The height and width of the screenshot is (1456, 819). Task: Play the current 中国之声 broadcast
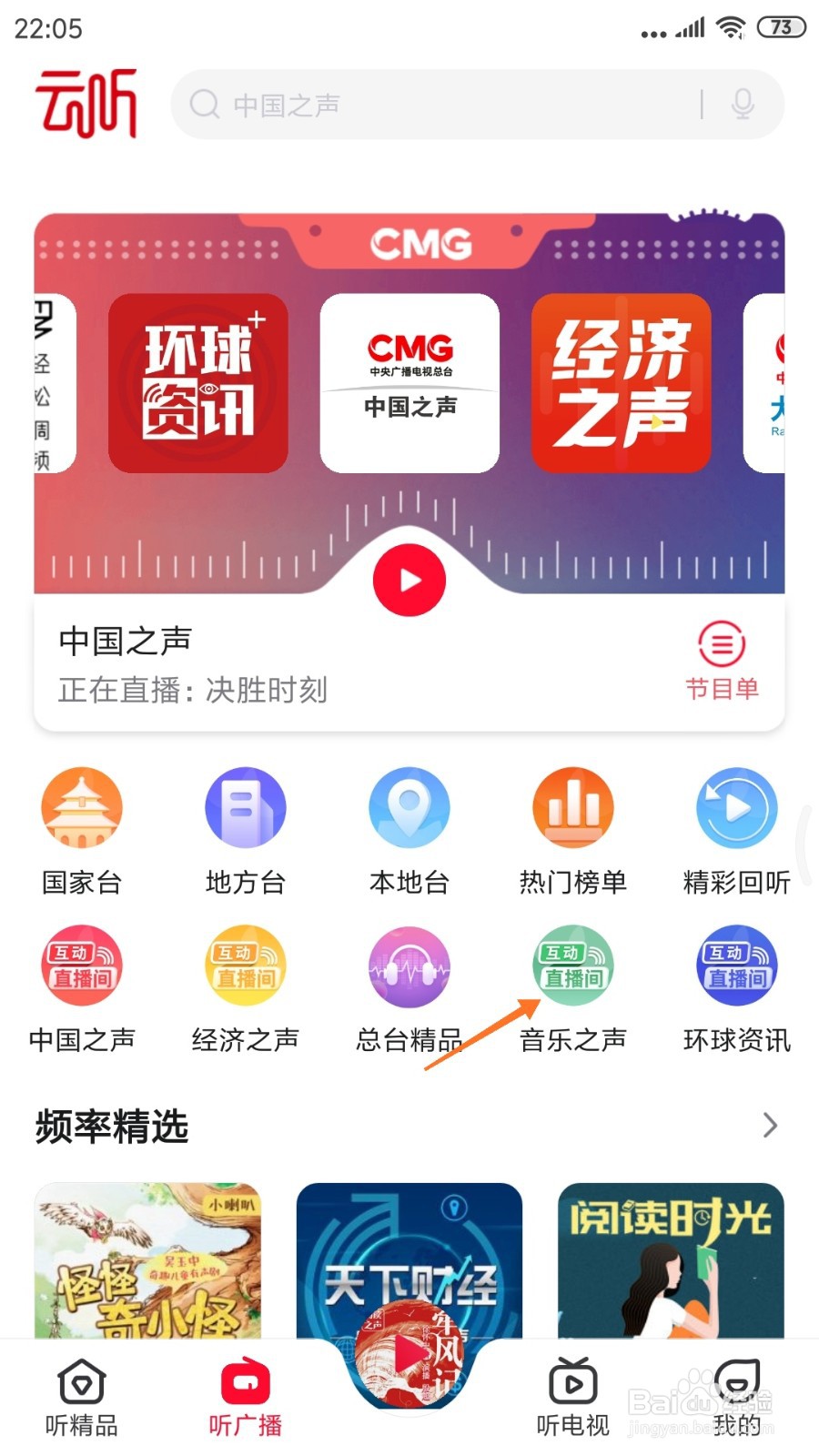[408, 580]
